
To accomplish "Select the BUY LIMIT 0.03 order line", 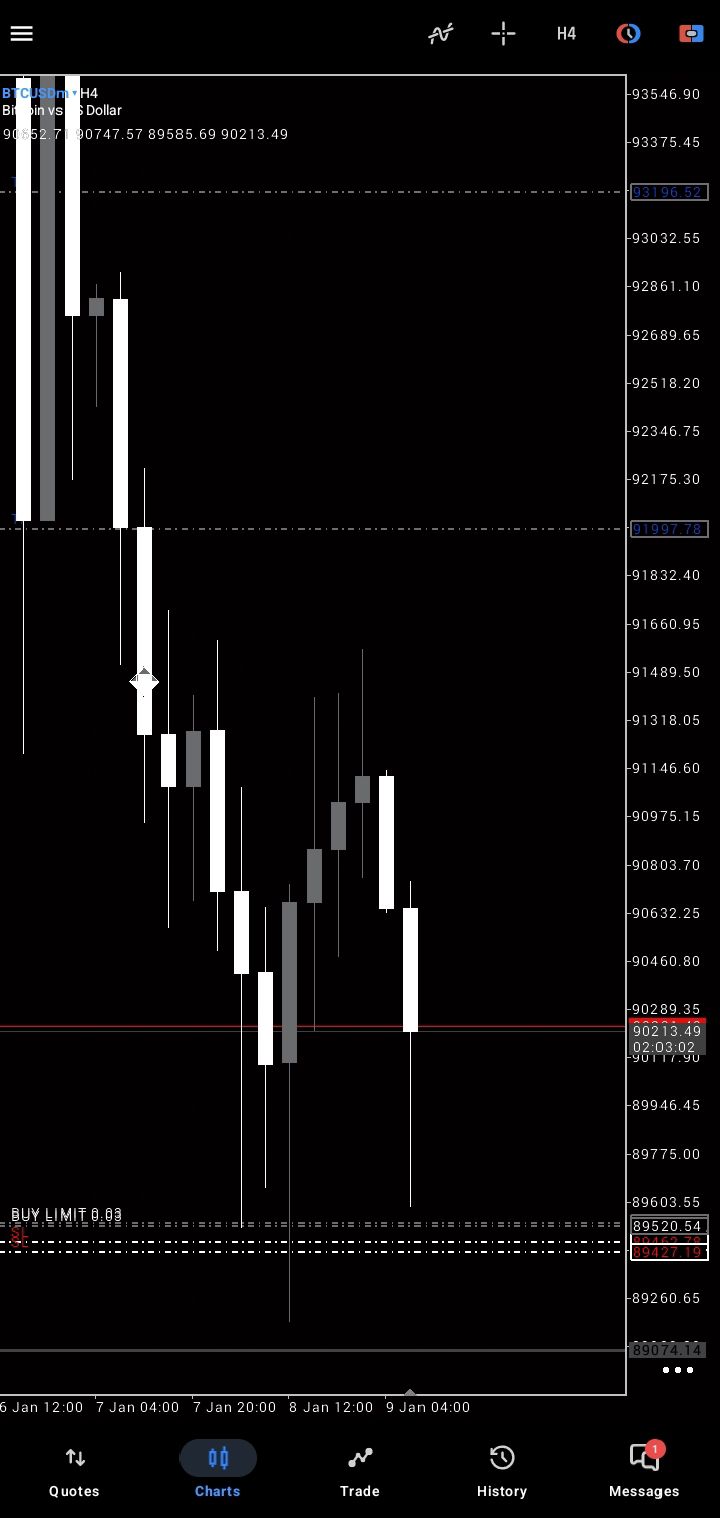I will pyautogui.click(x=66, y=1215).
